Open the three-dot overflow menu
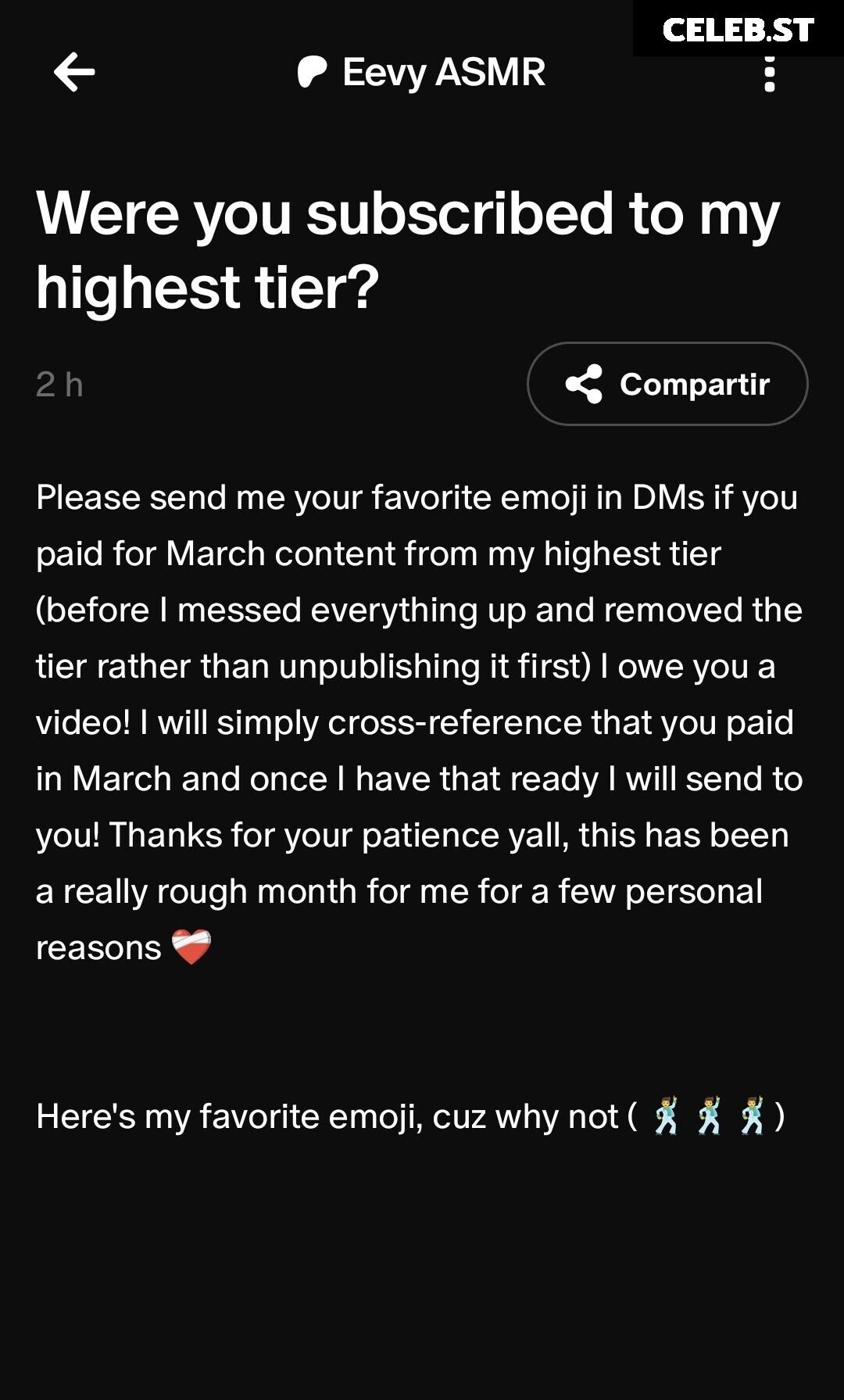The image size is (844, 1400). pyautogui.click(x=770, y=73)
